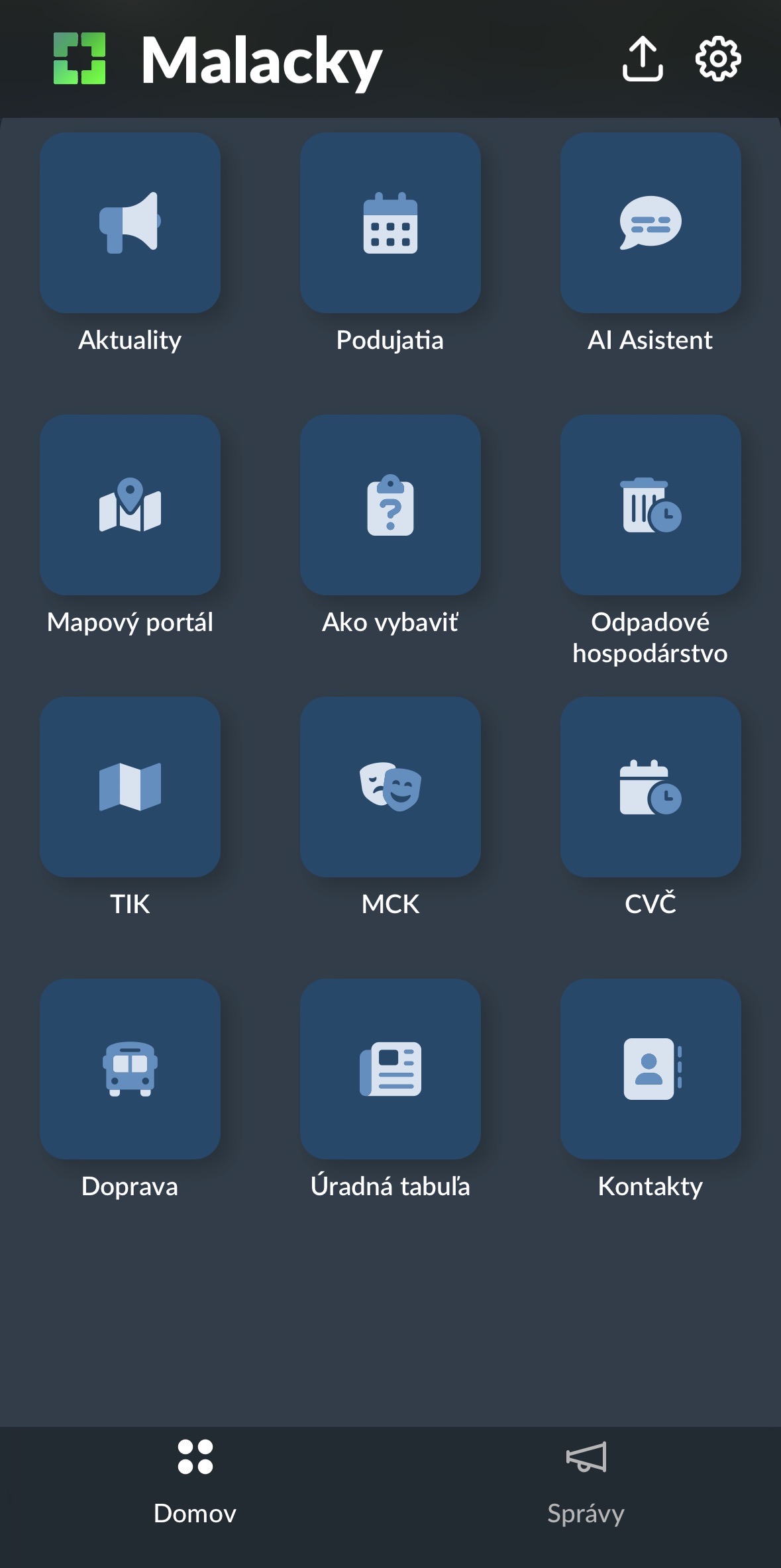Open the Podujatia events tile

[390, 223]
